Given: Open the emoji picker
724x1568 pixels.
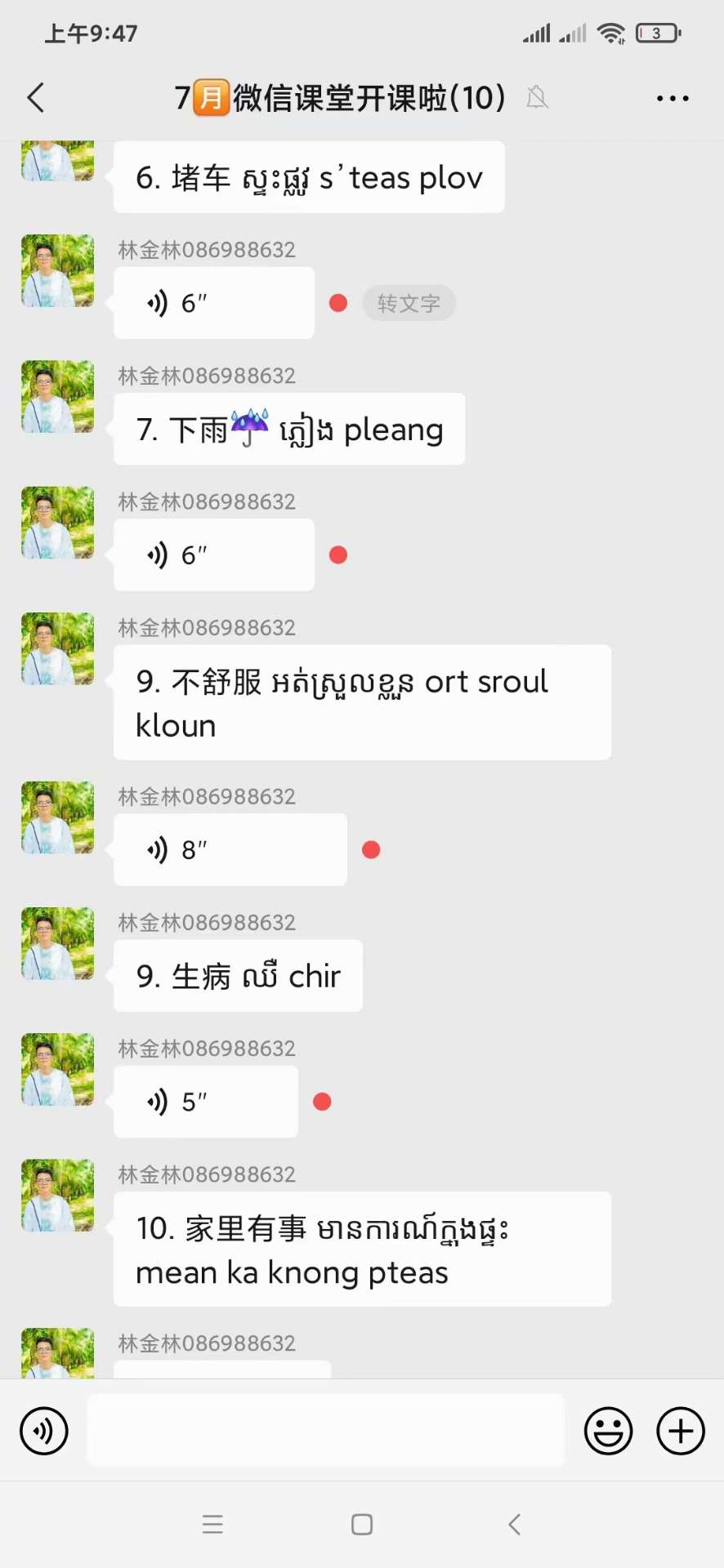Looking at the screenshot, I should click(608, 1431).
